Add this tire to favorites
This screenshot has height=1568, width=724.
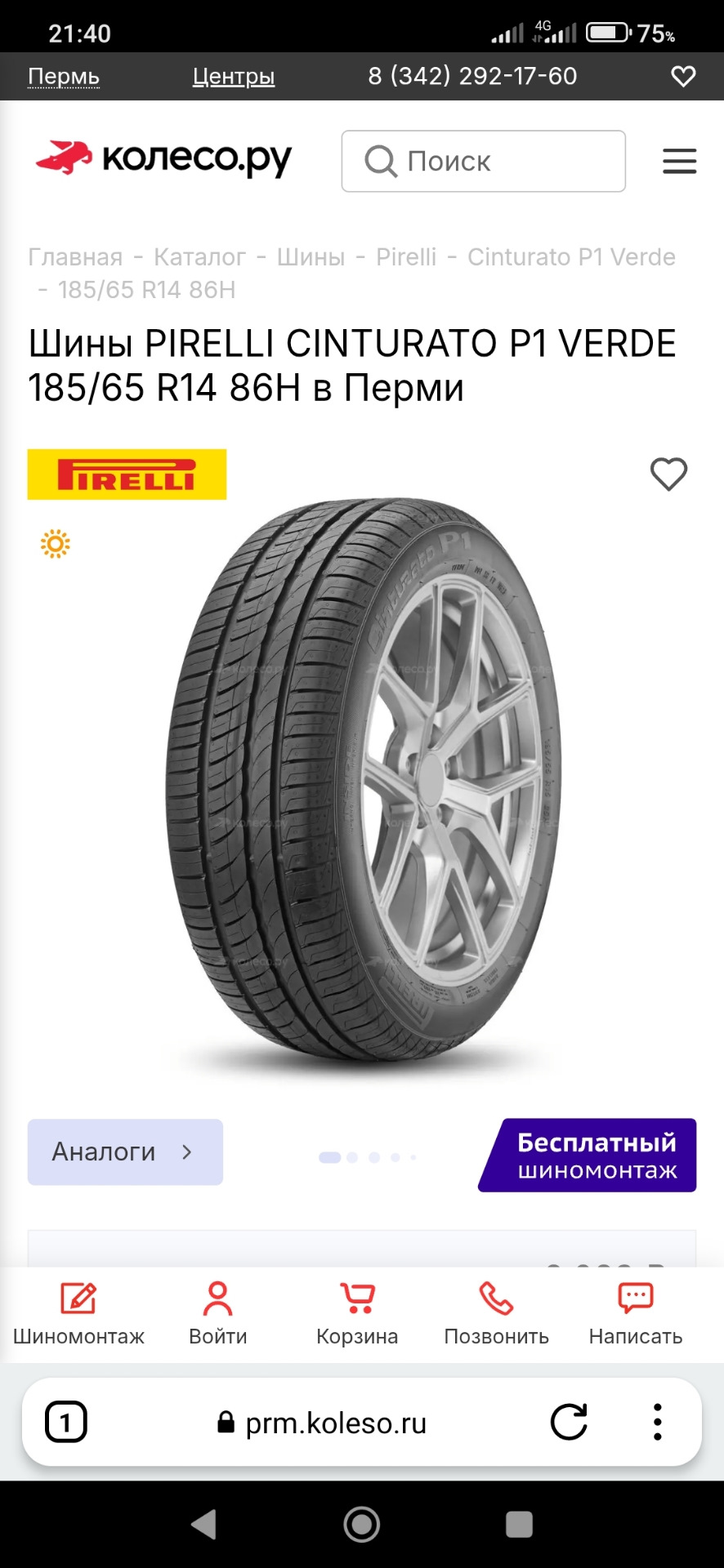[668, 474]
